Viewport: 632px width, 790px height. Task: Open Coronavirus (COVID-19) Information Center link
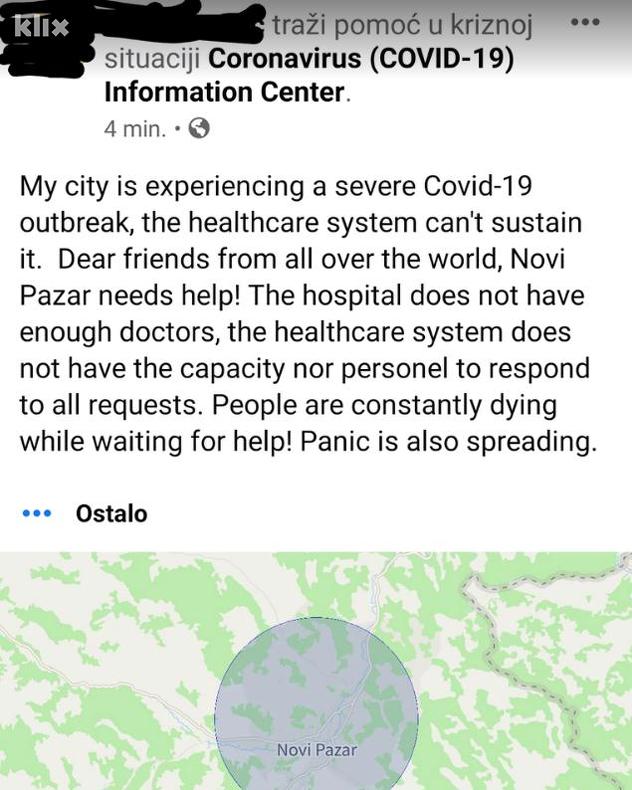click(361, 60)
